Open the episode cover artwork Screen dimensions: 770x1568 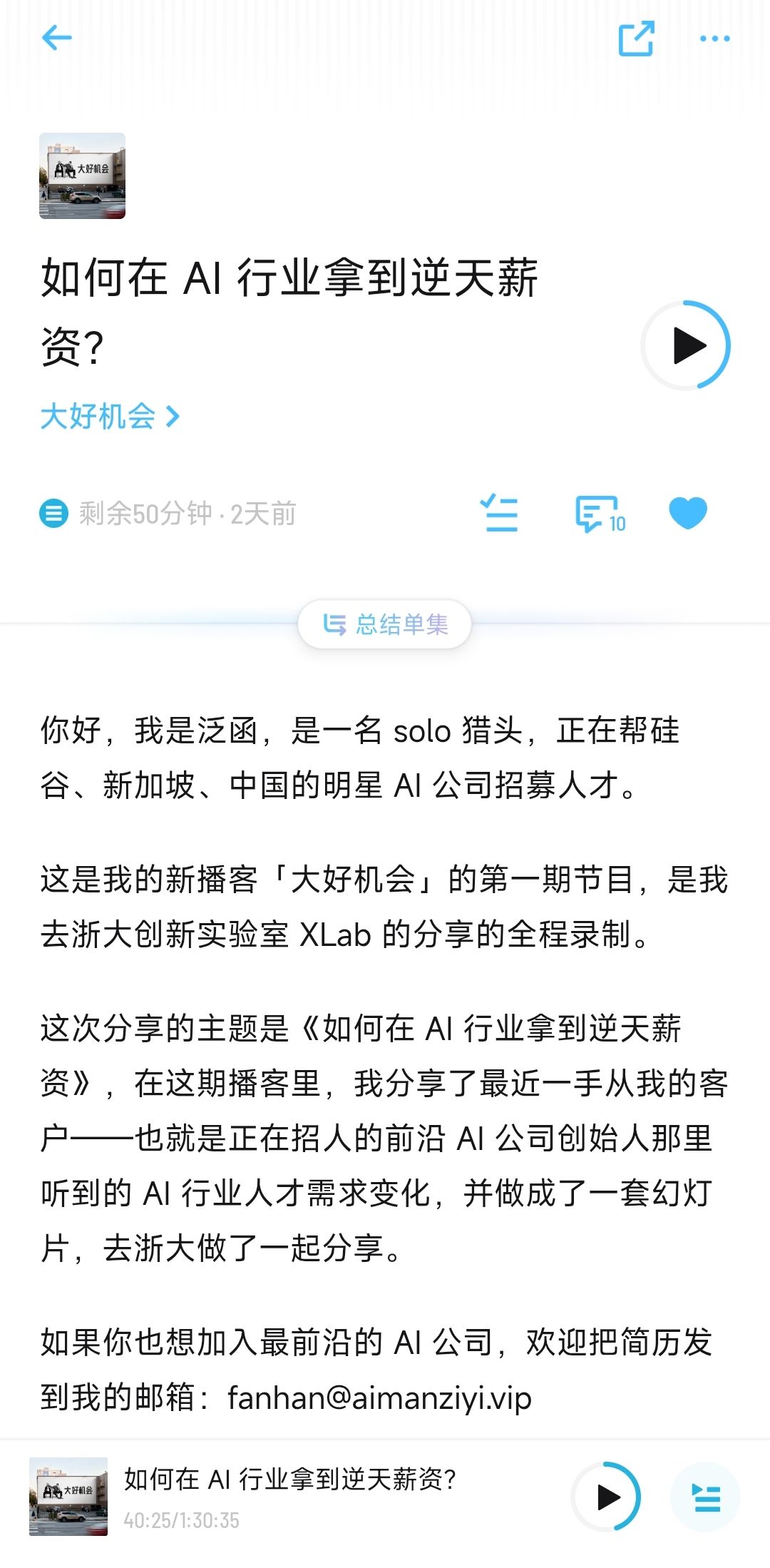click(x=82, y=175)
